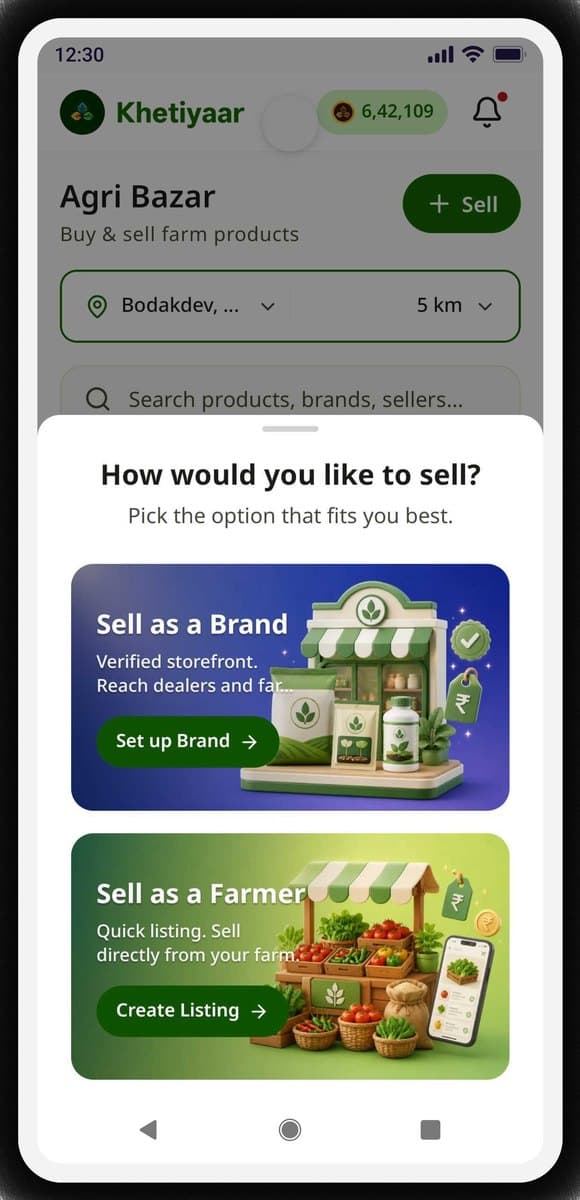Tap the product search field
The height and width of the screenshot is (1200, 580).
pos(290,400)
